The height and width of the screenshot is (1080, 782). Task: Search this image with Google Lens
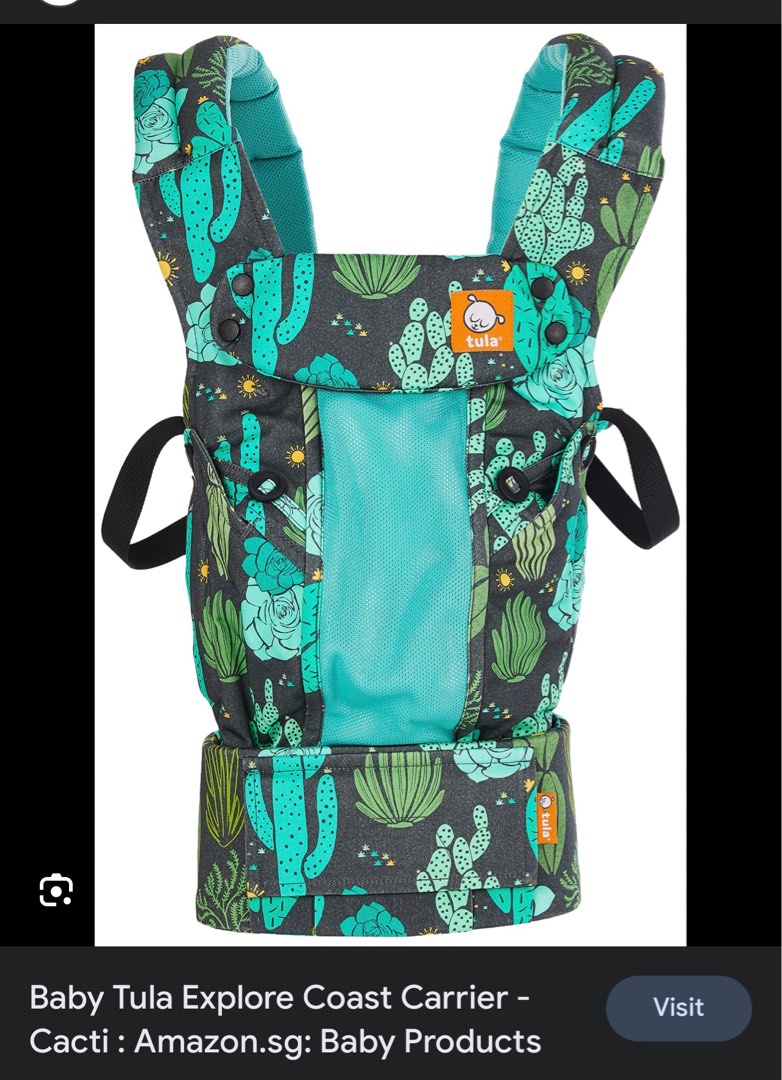pyautogui.click(x=56, y=889)
